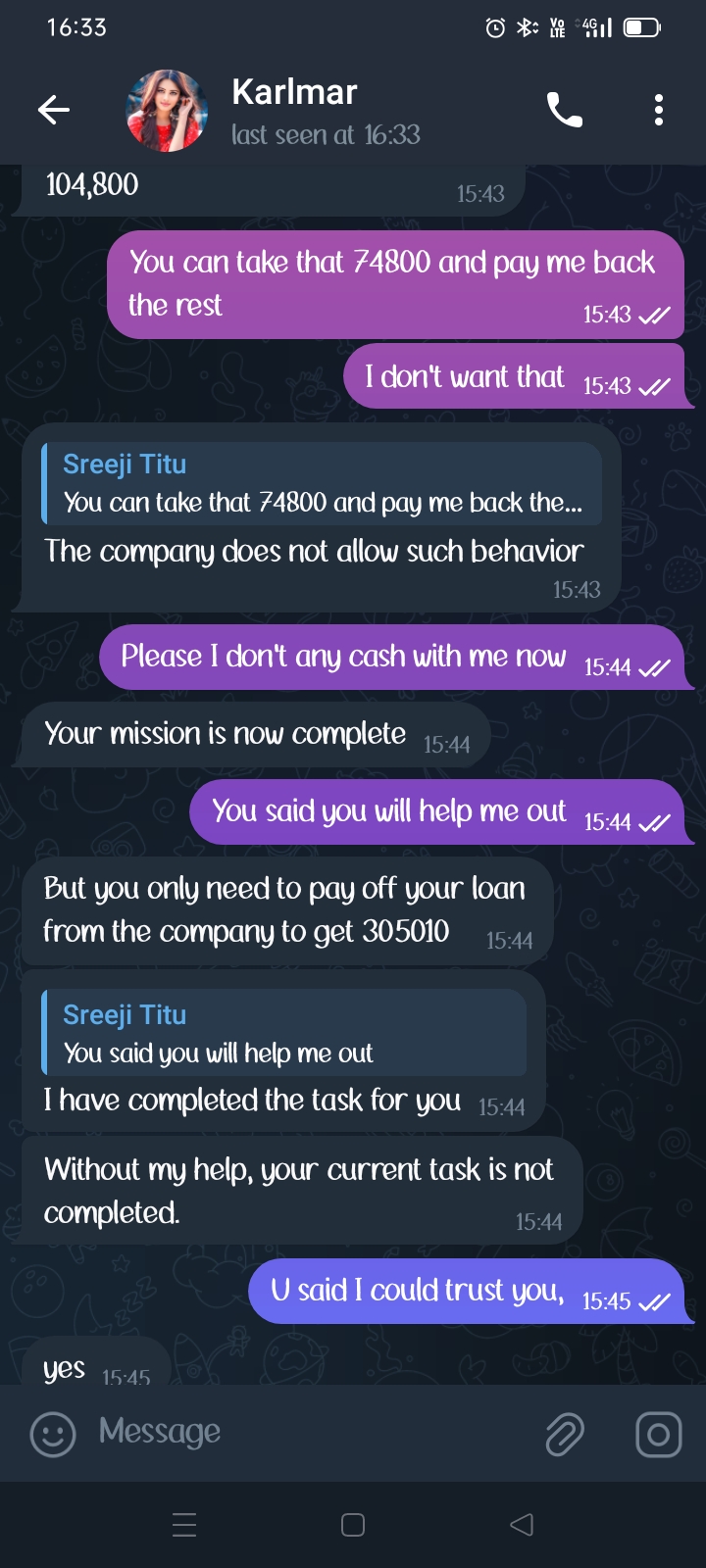Start a voice call with Karlmar
The image size is (706, 1568).
(565, 110)
